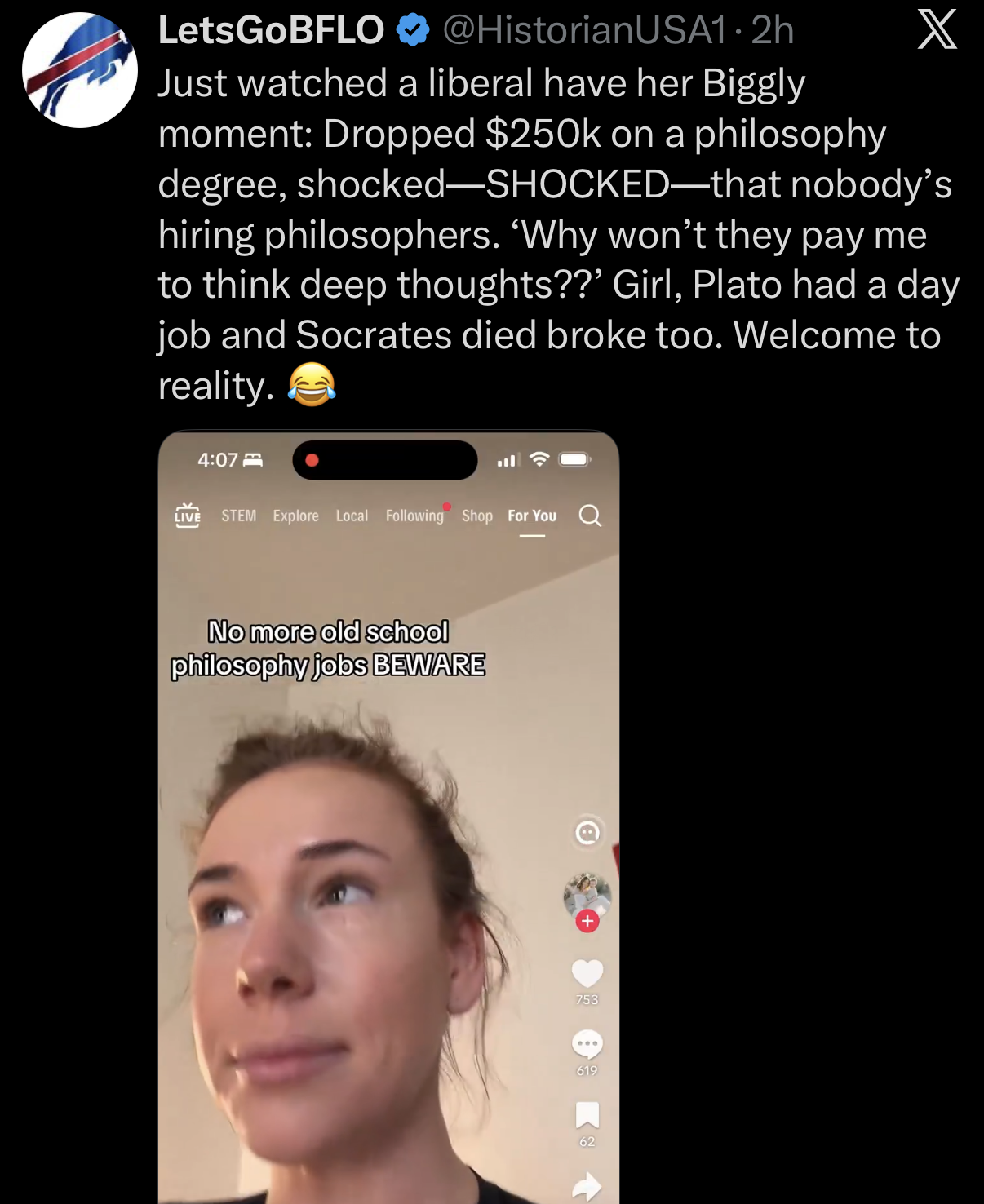Open the Following tab
This screenshot has width=984, height=1204.
point(414,516)
